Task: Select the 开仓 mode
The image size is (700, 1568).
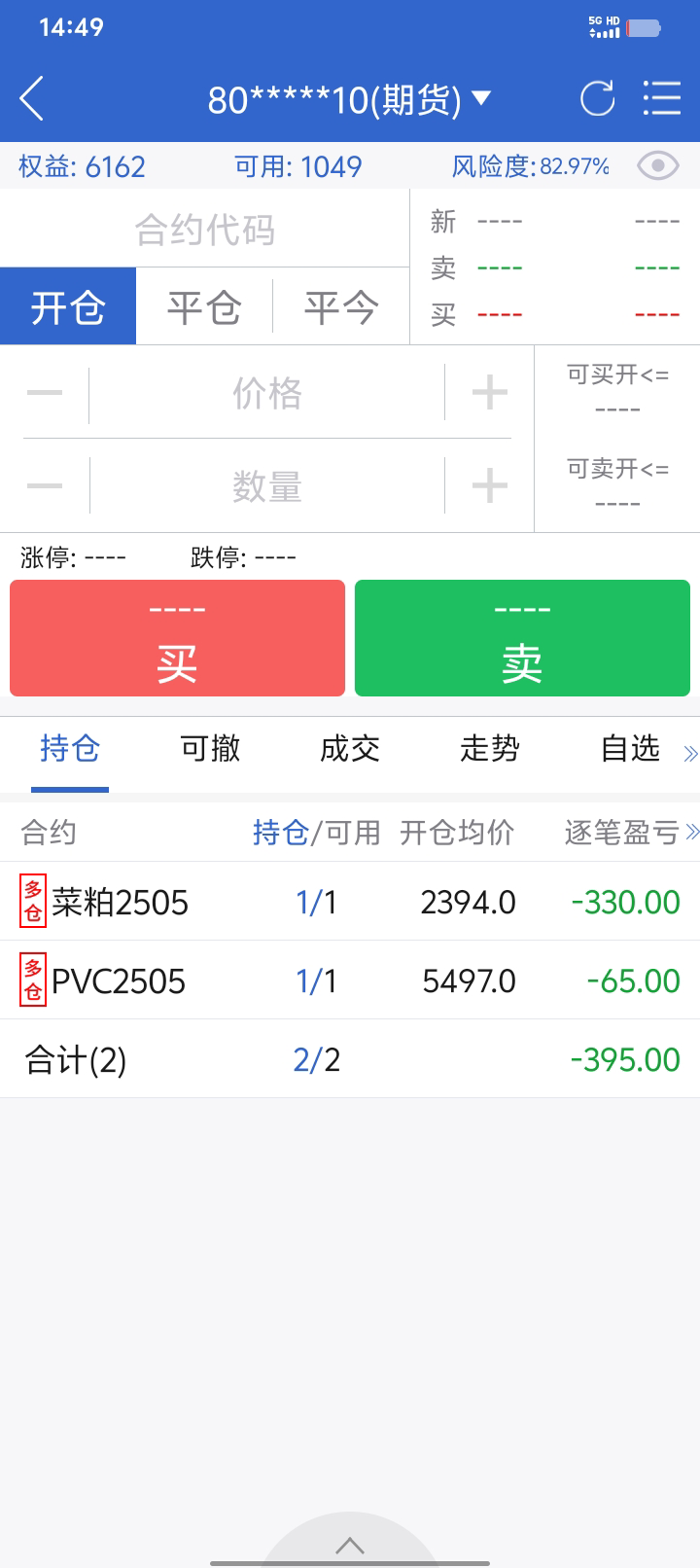Action: [68, 307]
